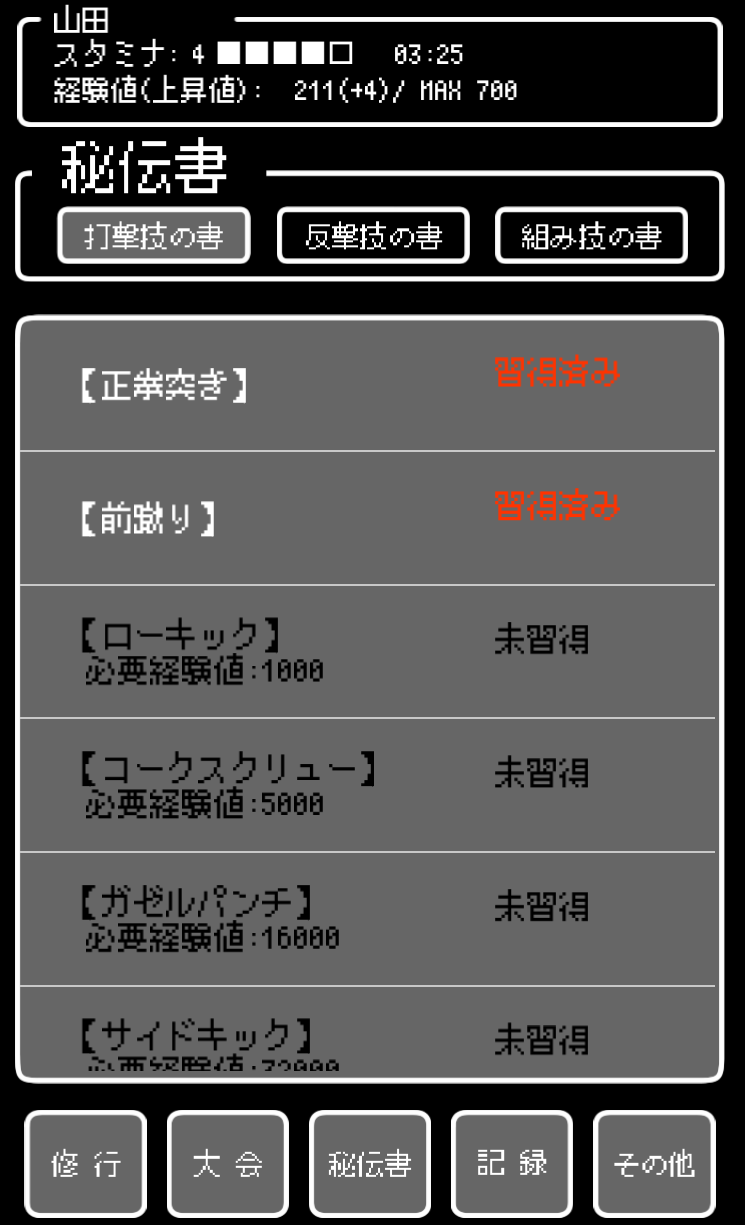Select the サイドキック skill row
This screenshot has width=745, height=1225.
(367, 1035)
